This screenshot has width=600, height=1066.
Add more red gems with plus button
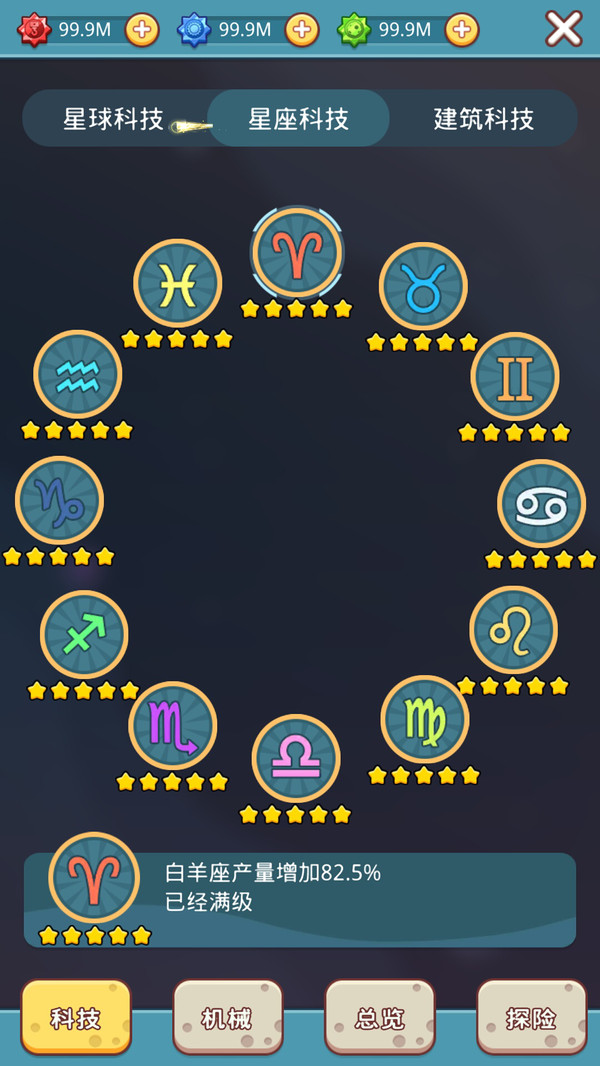point(142,30)
